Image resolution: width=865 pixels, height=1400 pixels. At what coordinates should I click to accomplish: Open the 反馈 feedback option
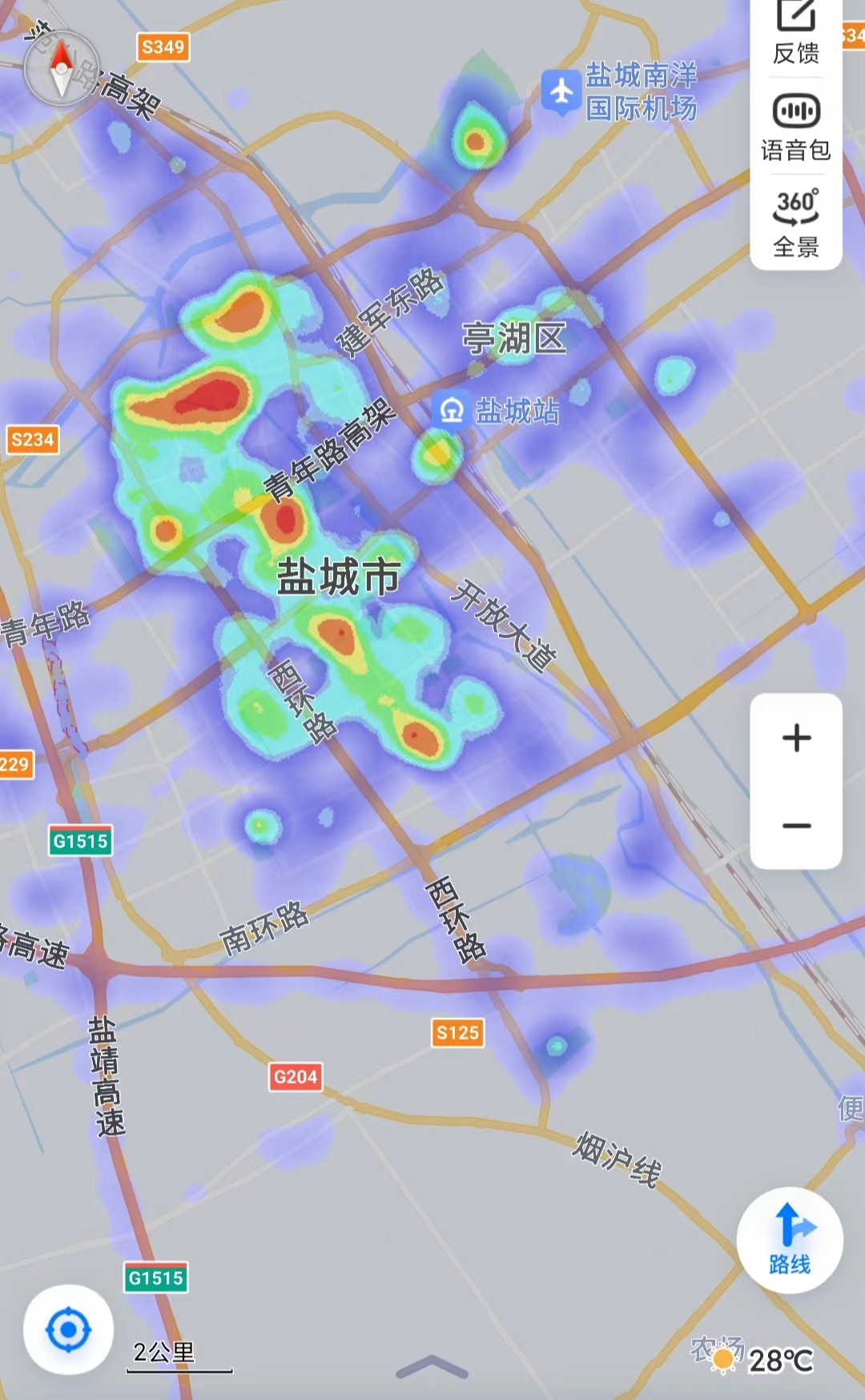(x=795, y=34)
